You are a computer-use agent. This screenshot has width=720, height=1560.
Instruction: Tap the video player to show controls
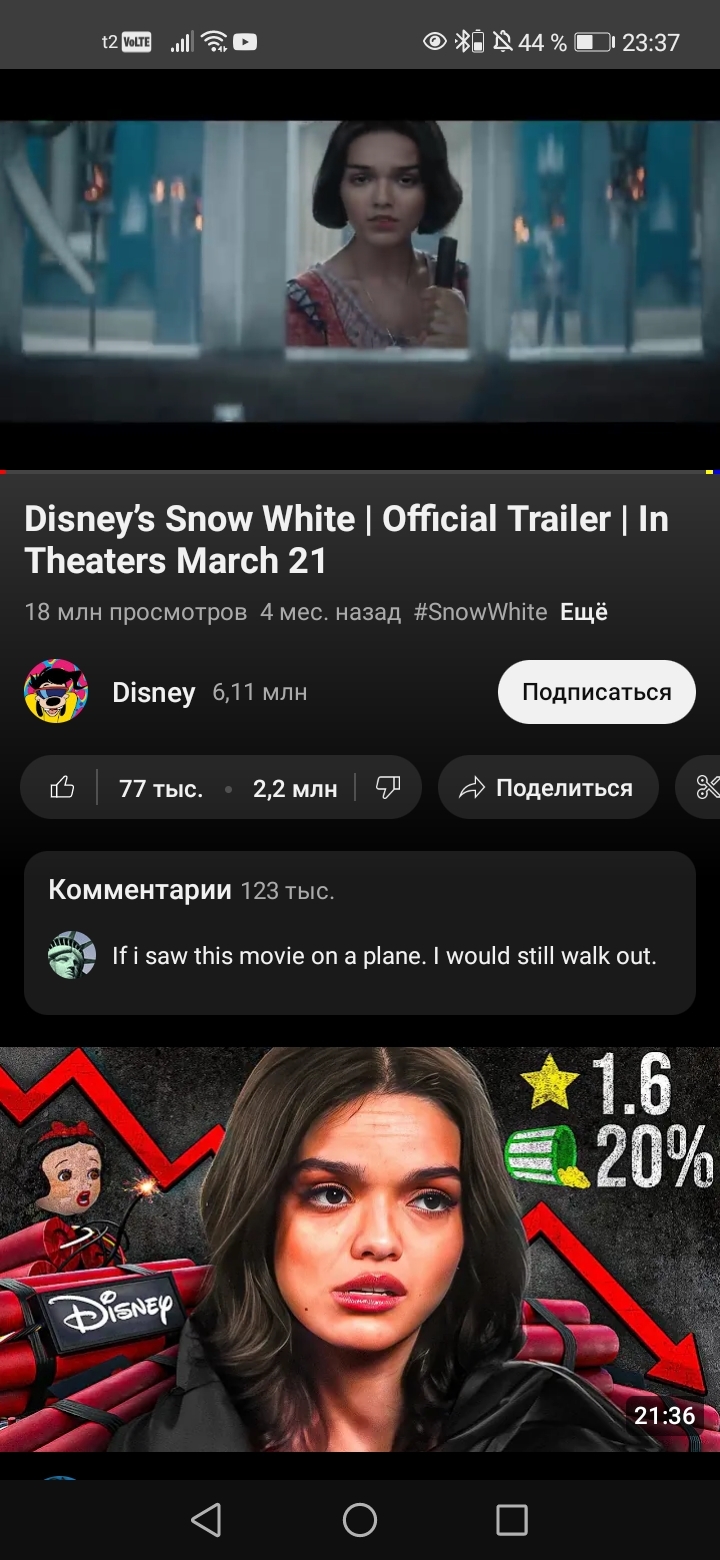point(360,270)
